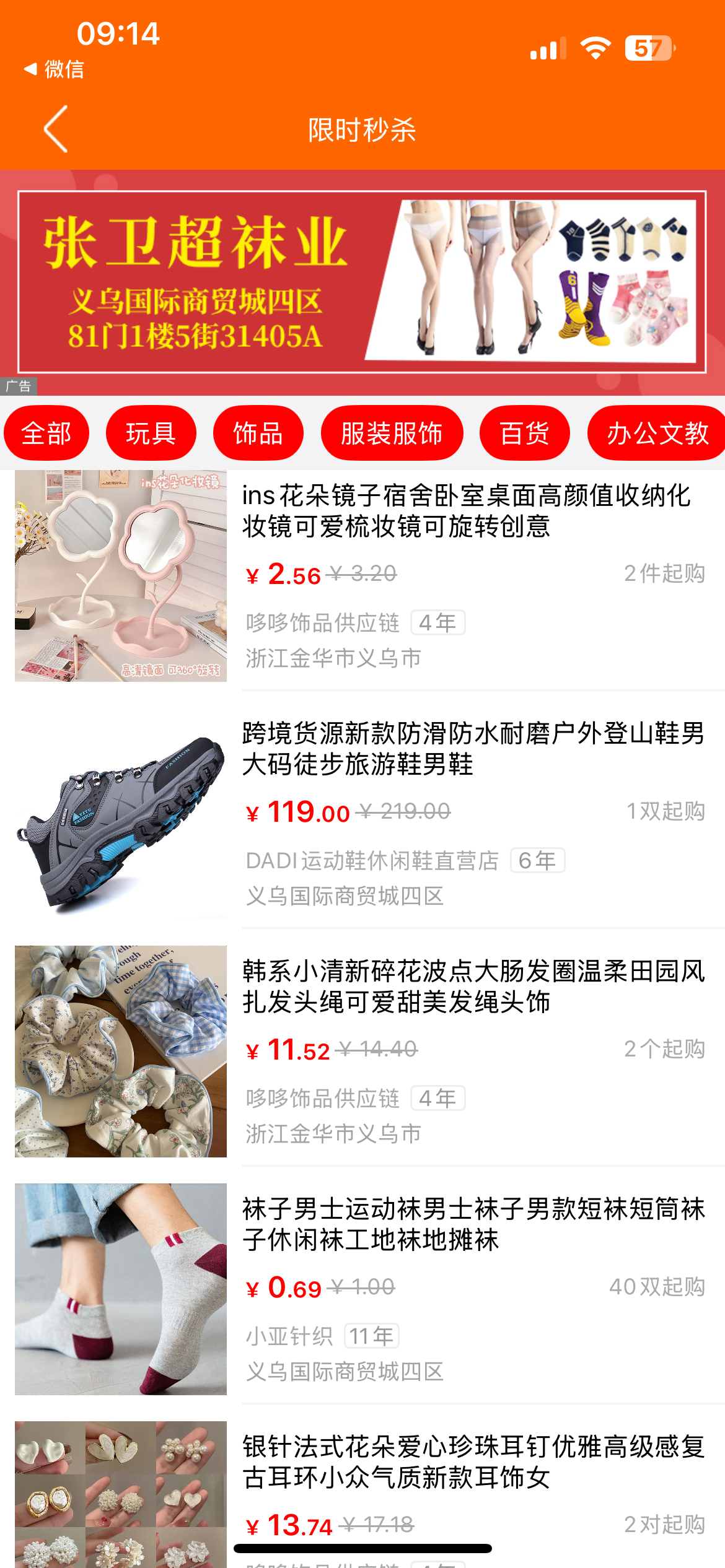
Task: Enable the 玩具 category filter
Action: point(151,433)
